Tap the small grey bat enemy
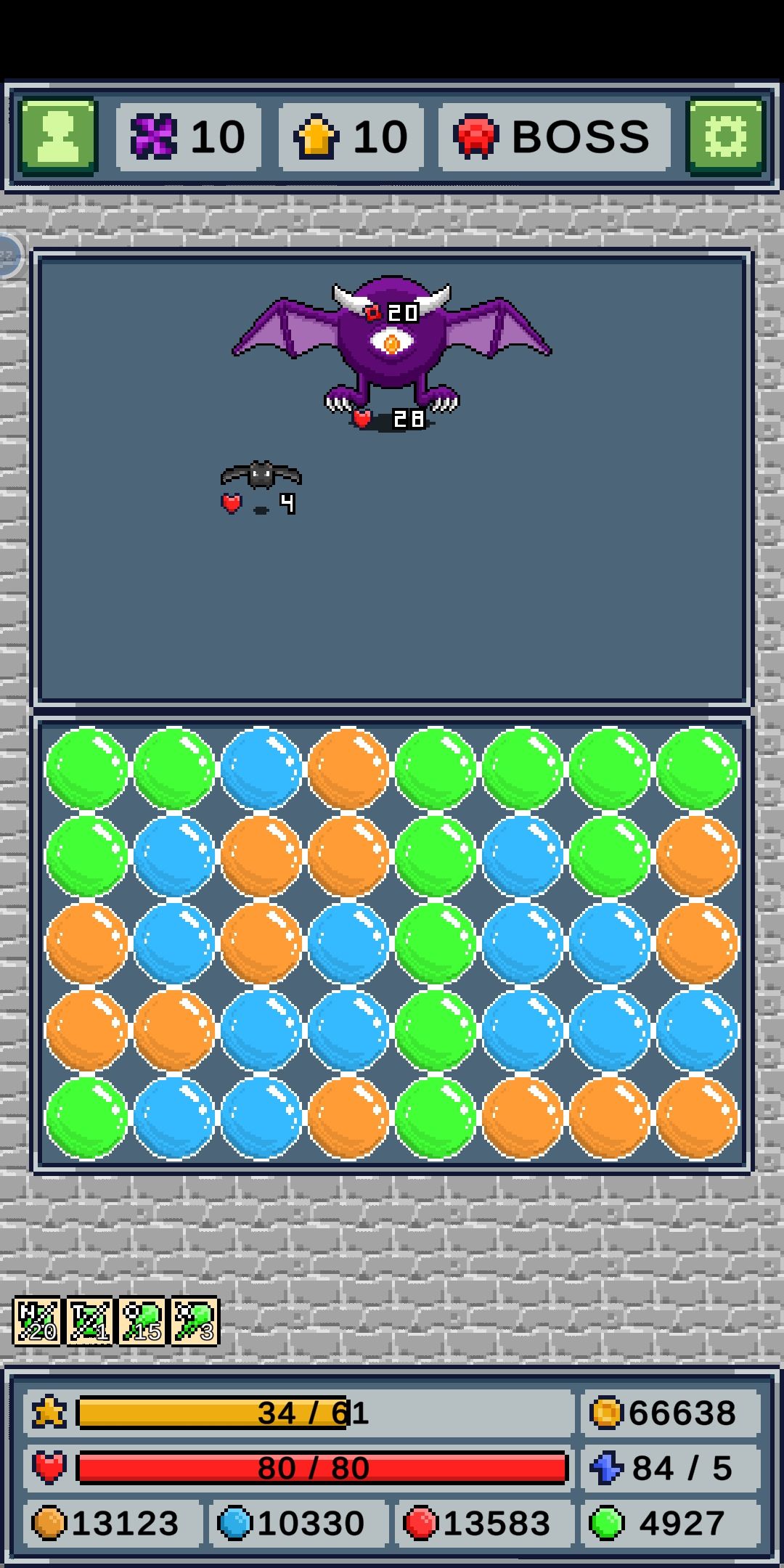The height and width of the screenshot is (1568, 784). click(261, 475)
